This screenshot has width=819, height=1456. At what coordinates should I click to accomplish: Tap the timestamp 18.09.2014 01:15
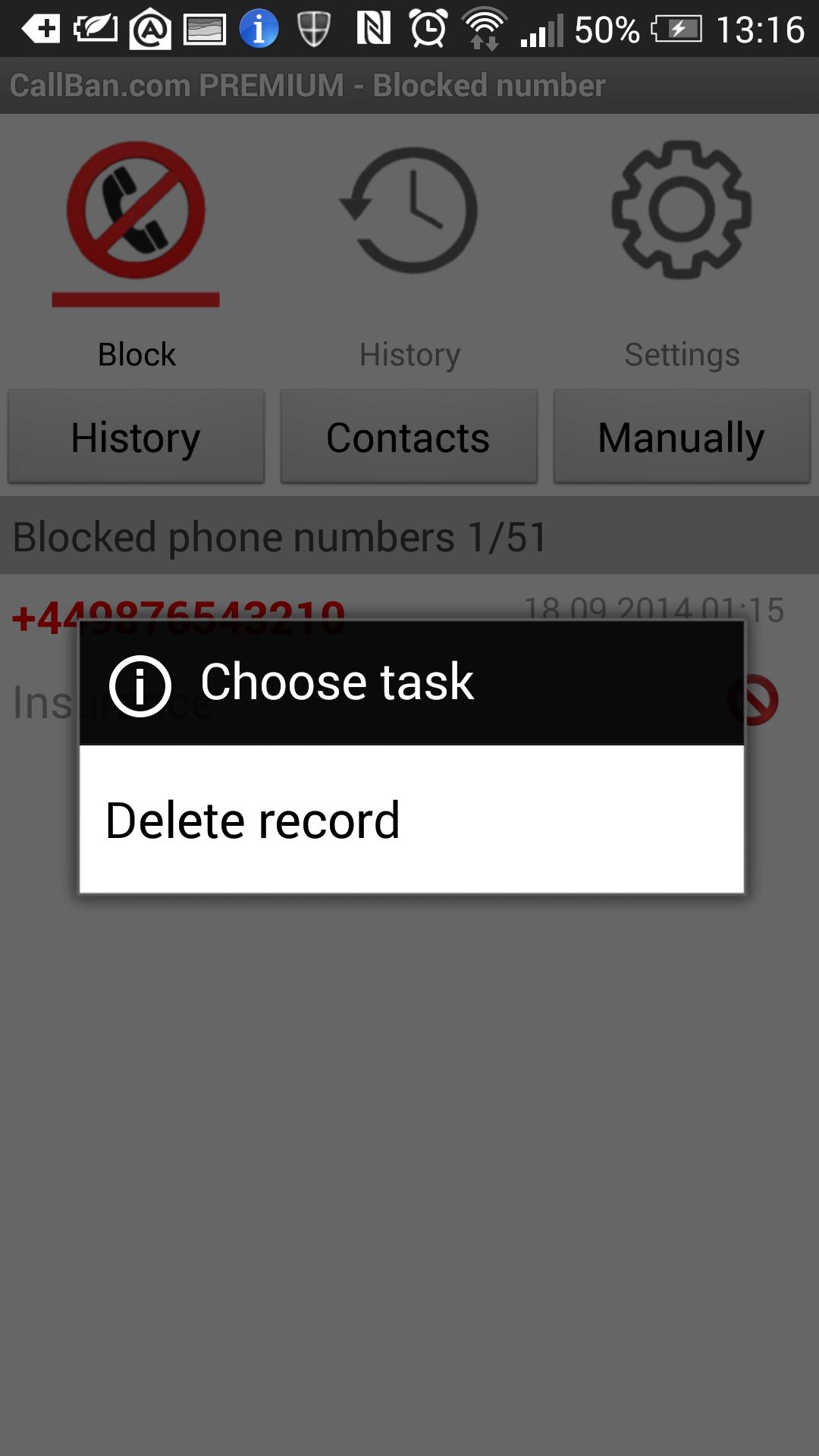654,607
